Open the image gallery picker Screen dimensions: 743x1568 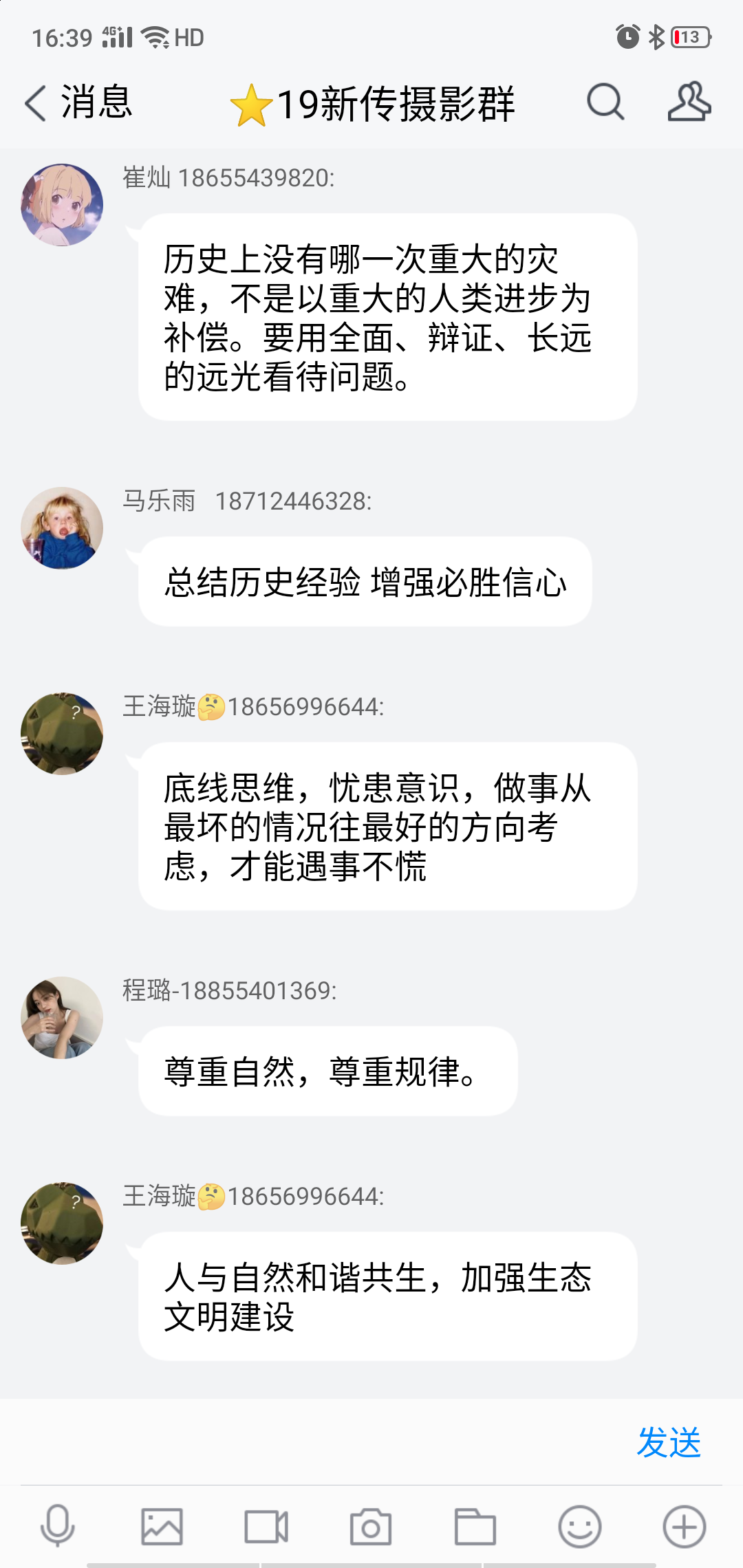pos(162,1527)
